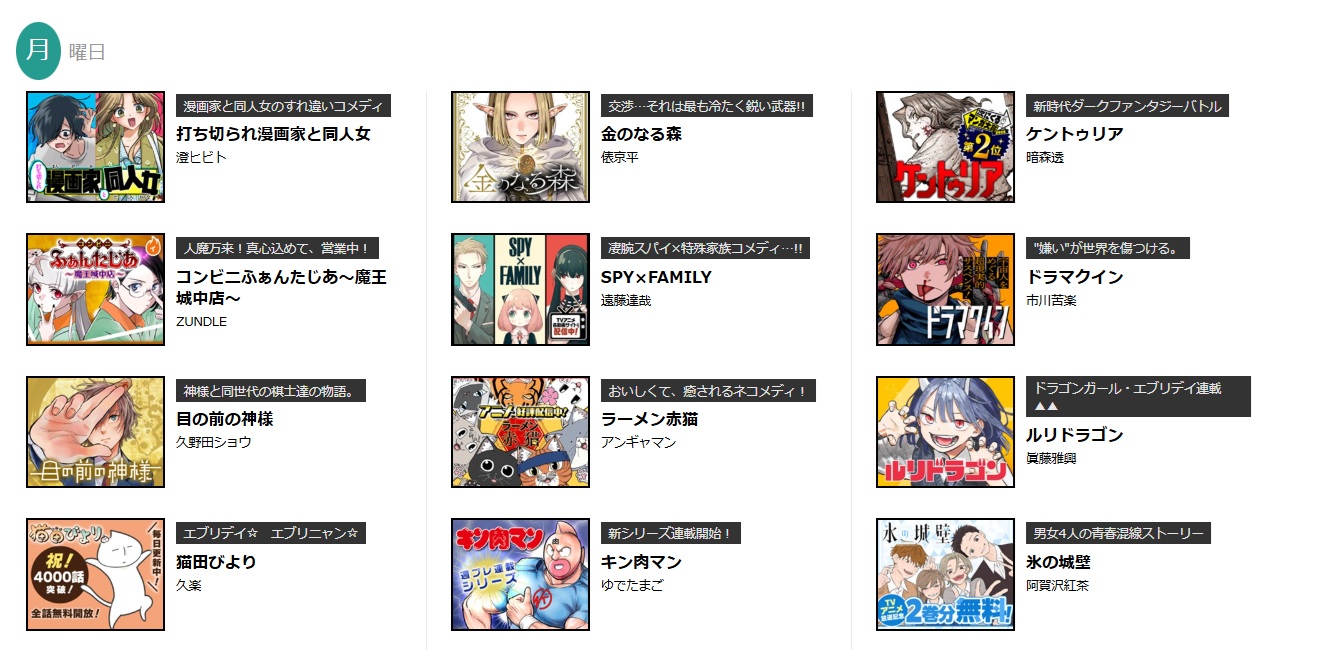
Task: Open ケントゥリア manga
Action: point(1074,134)
